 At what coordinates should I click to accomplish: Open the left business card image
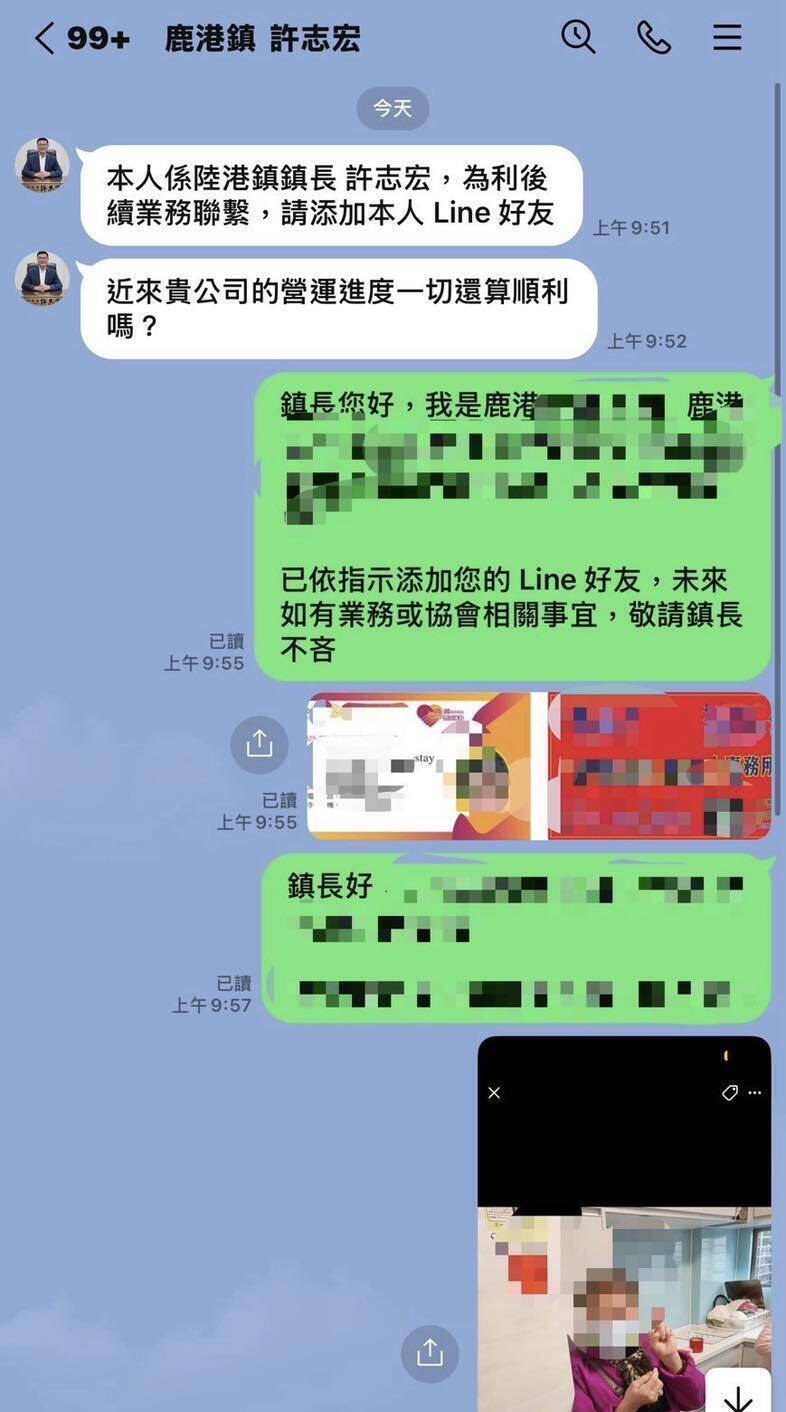418,766
